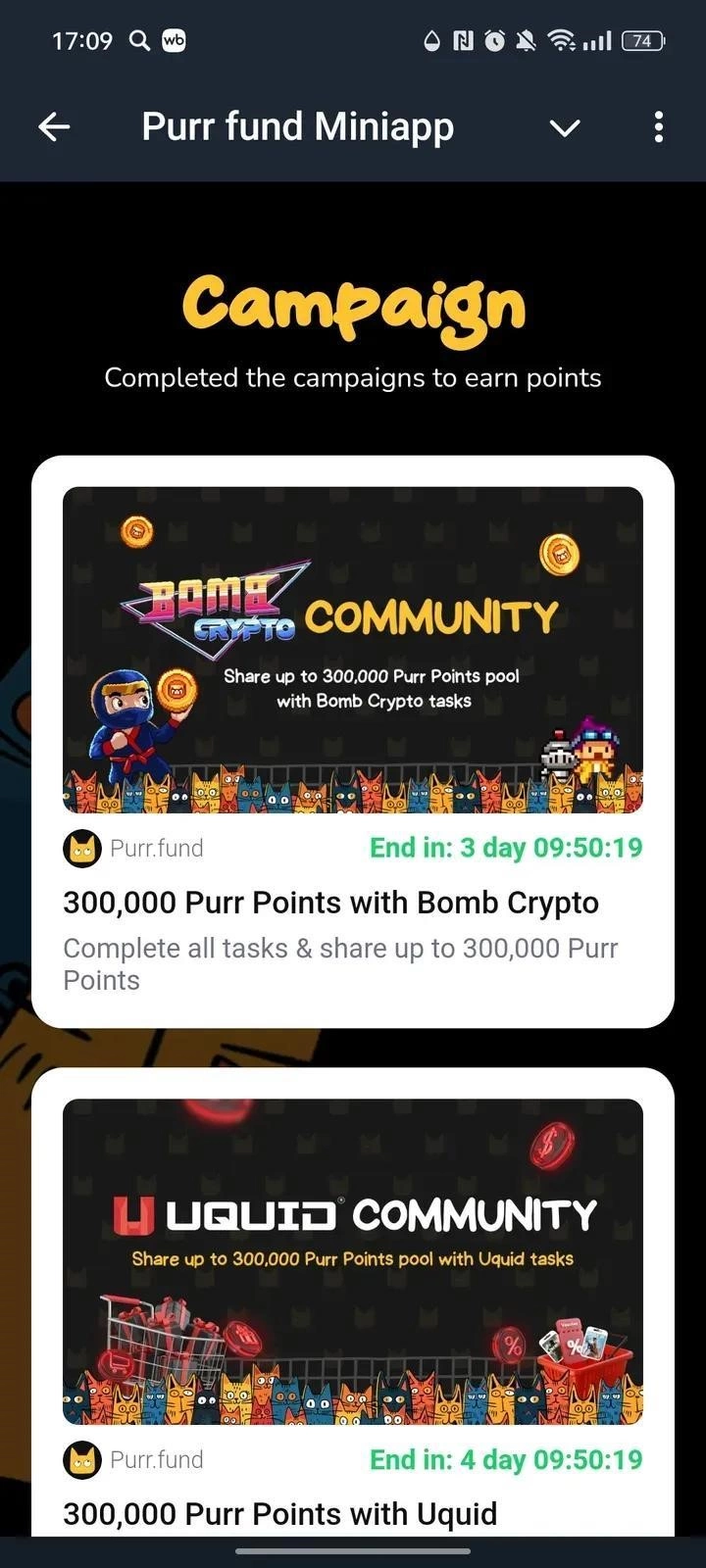Go back from Purr fund Miniapp
706x1568 pixels.
coord(54,126)
